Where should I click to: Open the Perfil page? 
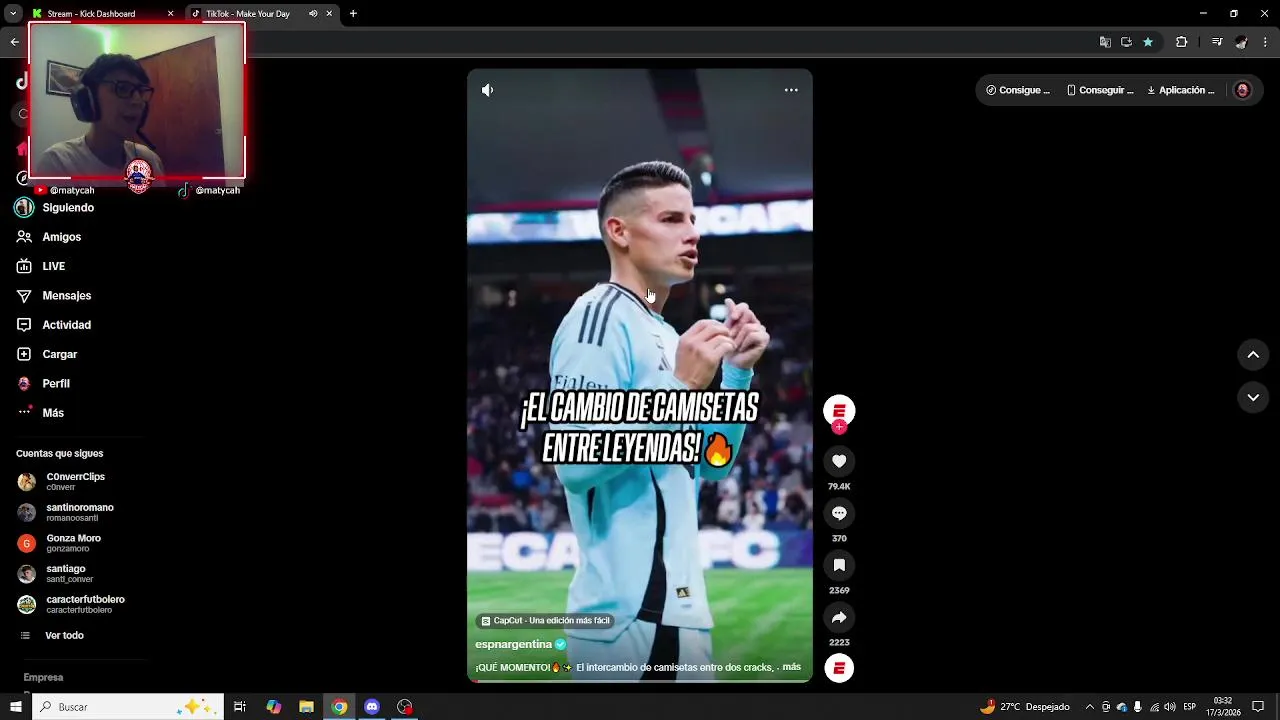[55, 384]
